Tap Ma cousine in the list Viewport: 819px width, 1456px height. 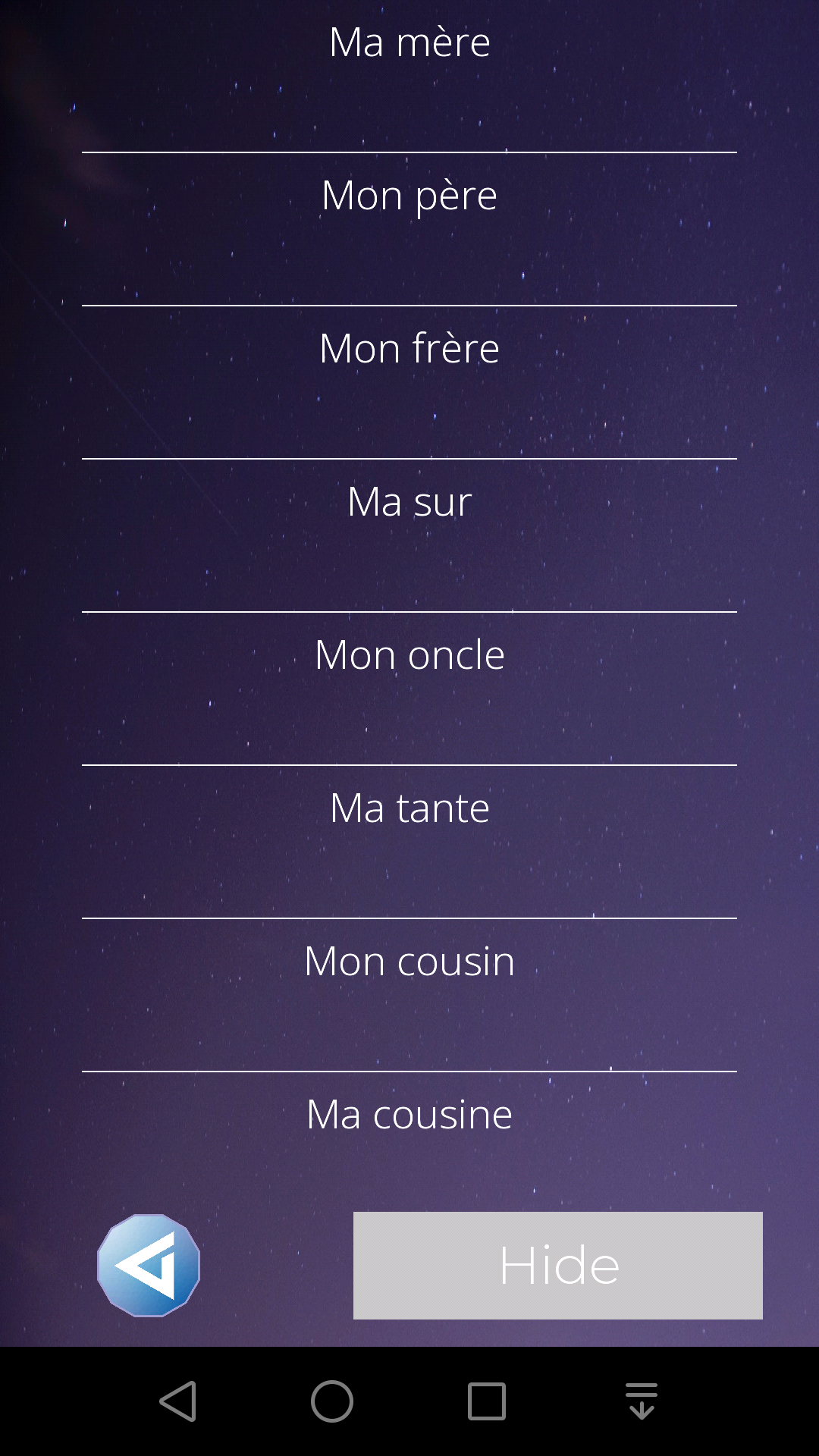point(409,1115)
